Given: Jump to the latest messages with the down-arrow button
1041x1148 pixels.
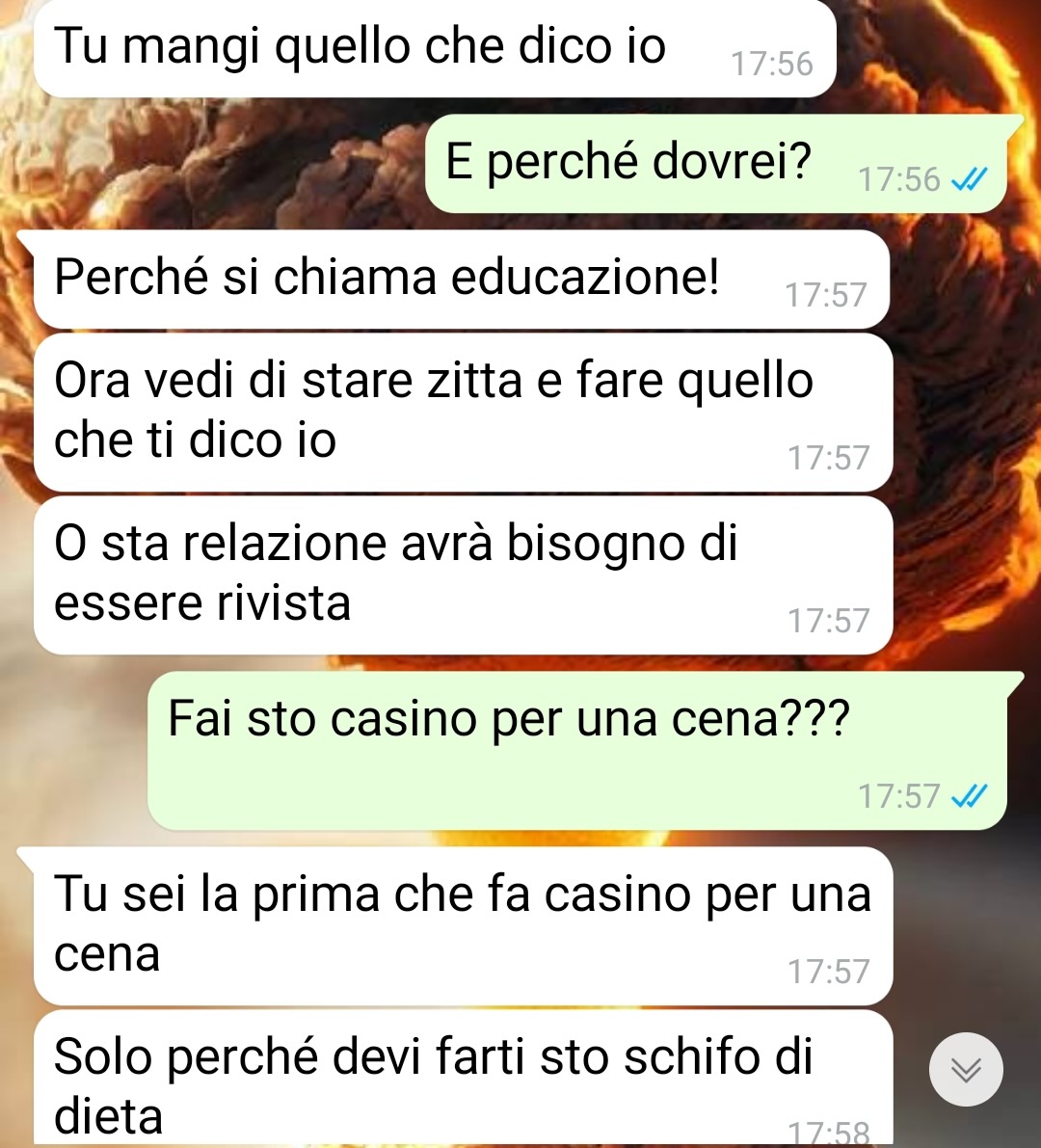Looking at the screenshot, I should pyautogui.click(x=966, y=1070).
